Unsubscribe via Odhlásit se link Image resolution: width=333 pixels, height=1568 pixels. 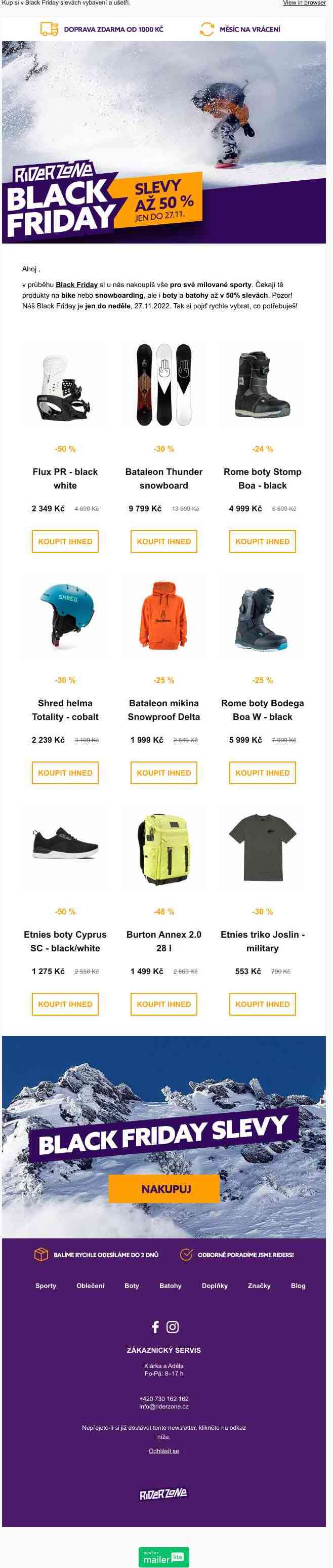[164, 1451]
